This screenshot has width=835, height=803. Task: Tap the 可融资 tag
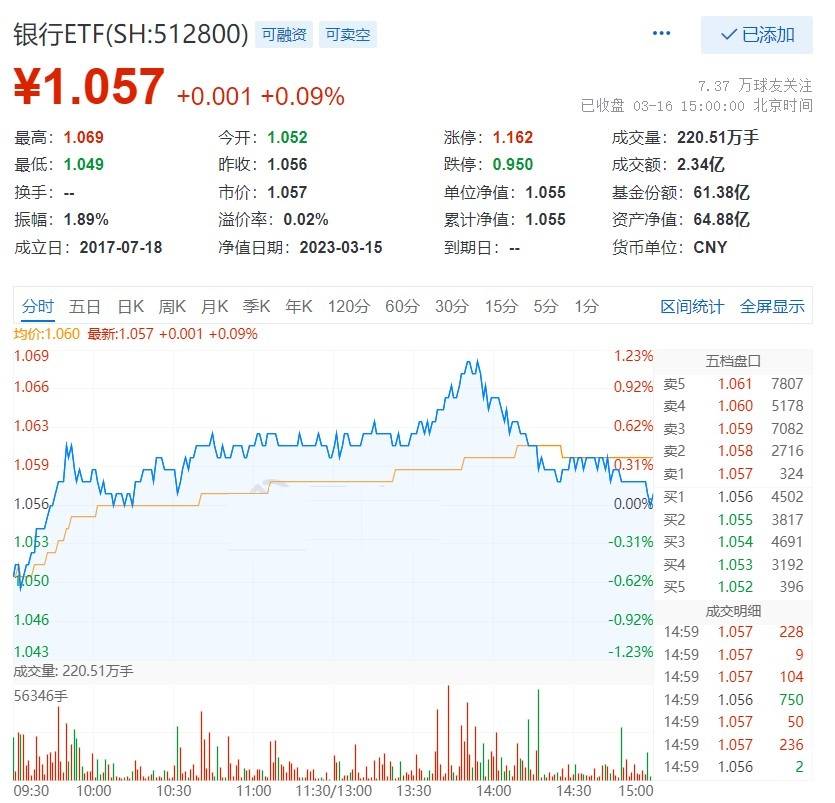coord(283,35)
